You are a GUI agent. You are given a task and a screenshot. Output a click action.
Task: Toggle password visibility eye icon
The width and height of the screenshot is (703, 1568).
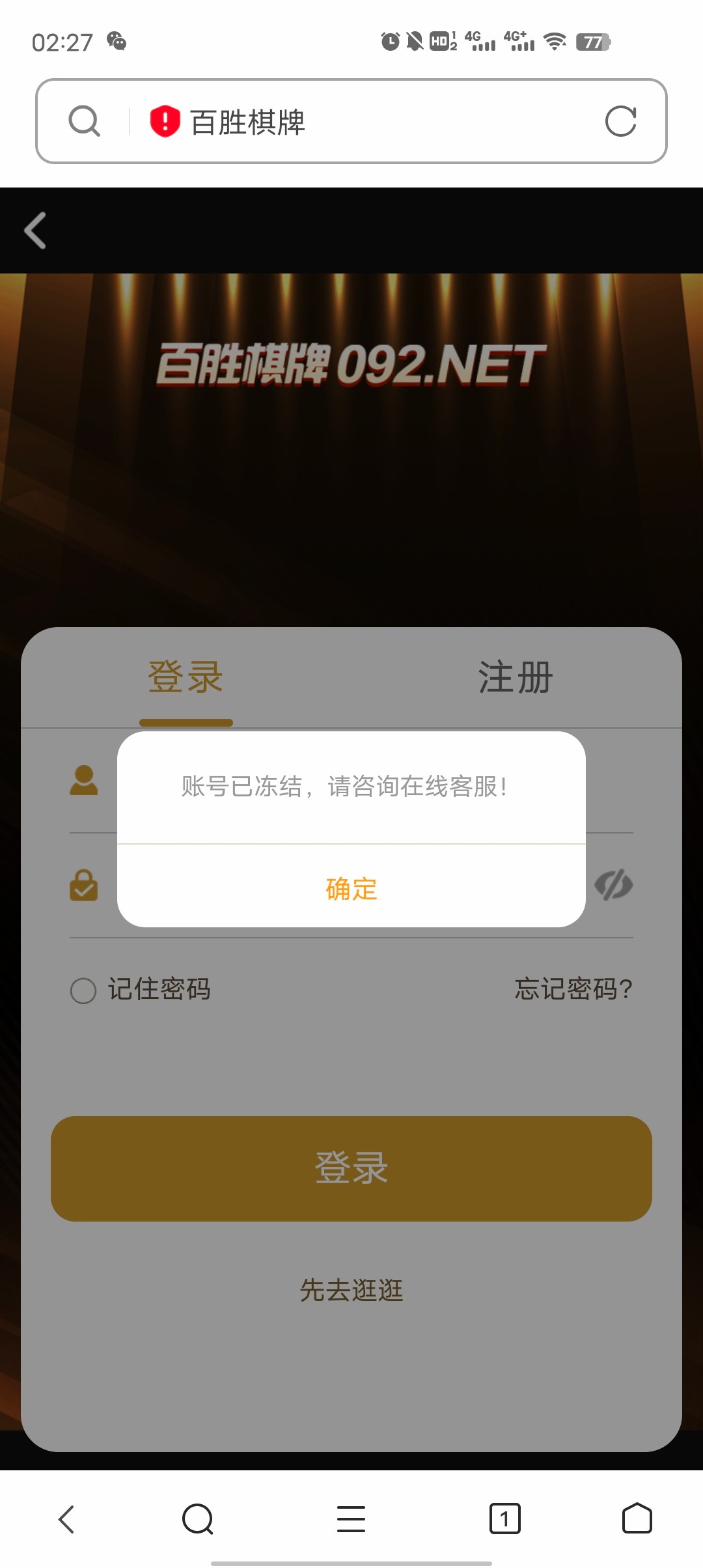[x=613, y=884]
